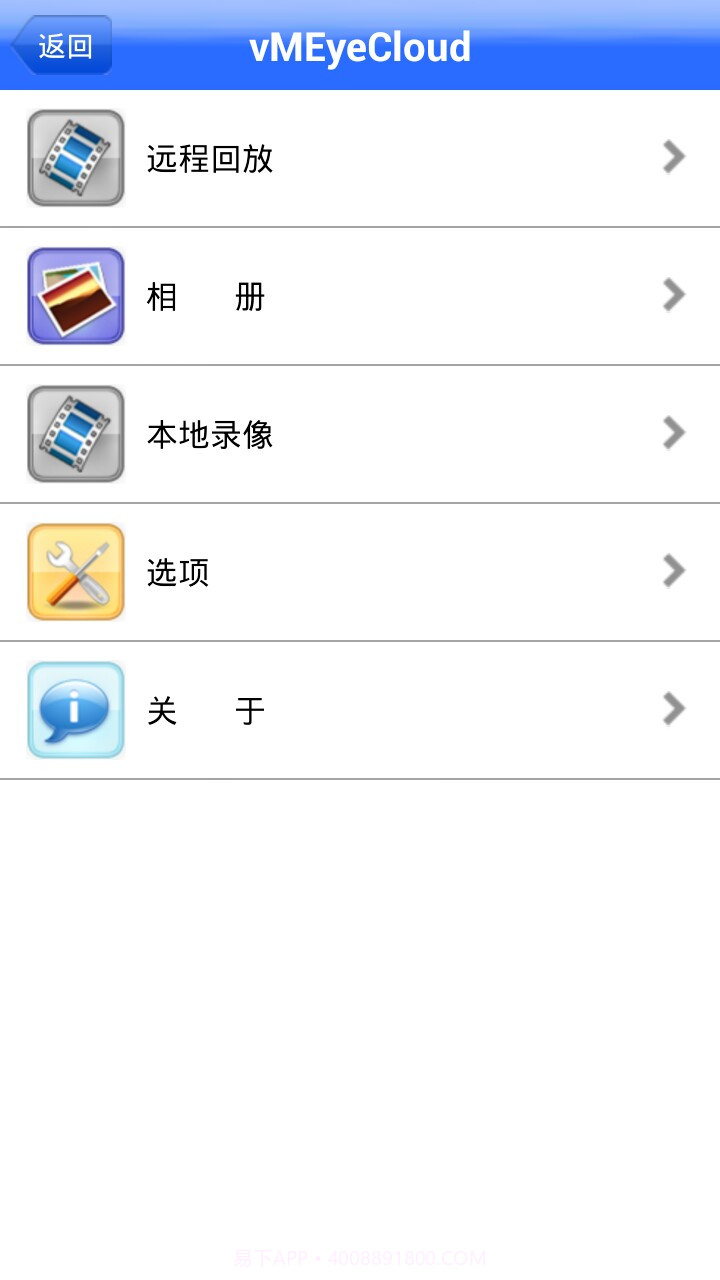Viewport: 720px width, 1280px height.
Task: Expand 本地录像 with its arrow
Action: [672, 433]
